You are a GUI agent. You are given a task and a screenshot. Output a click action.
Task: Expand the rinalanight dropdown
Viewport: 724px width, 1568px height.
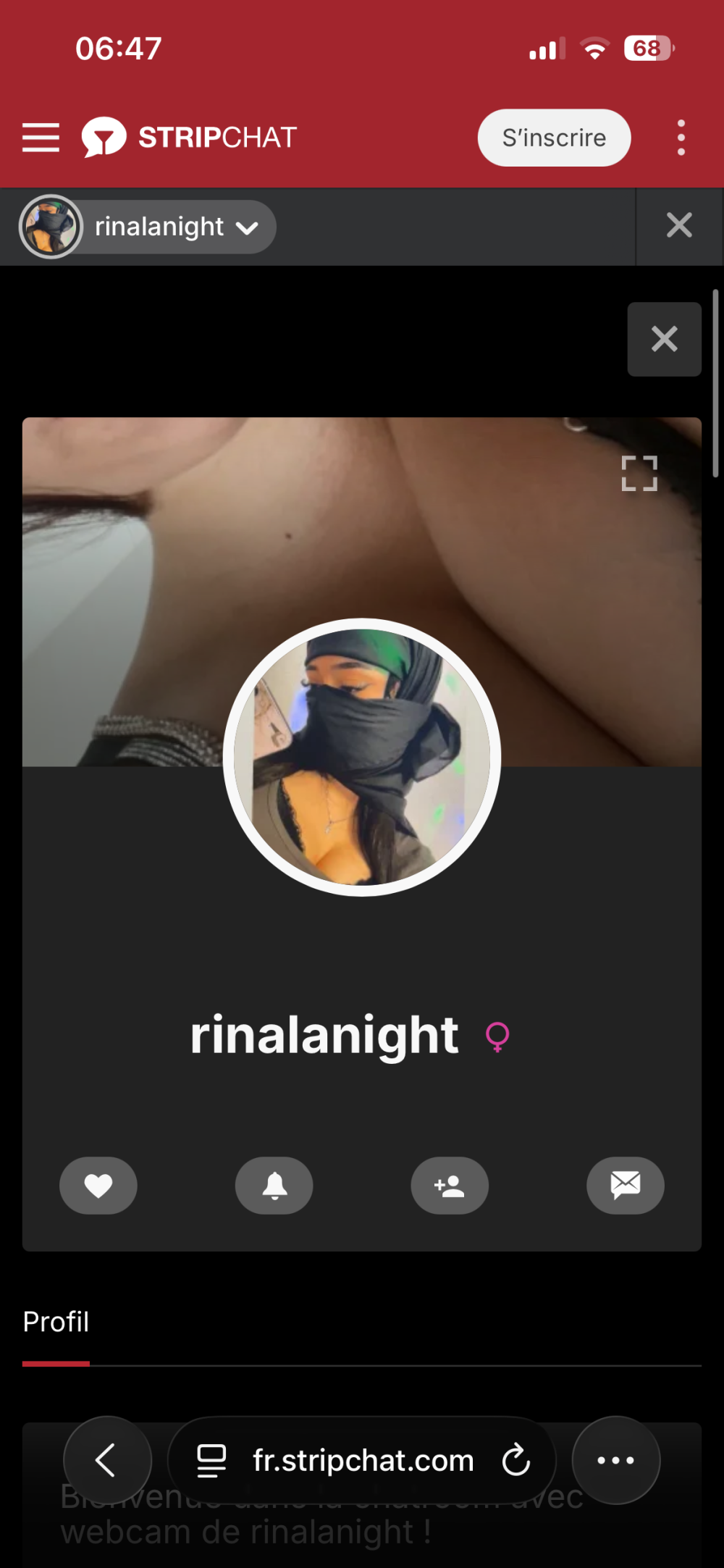[x=247, y=228]
